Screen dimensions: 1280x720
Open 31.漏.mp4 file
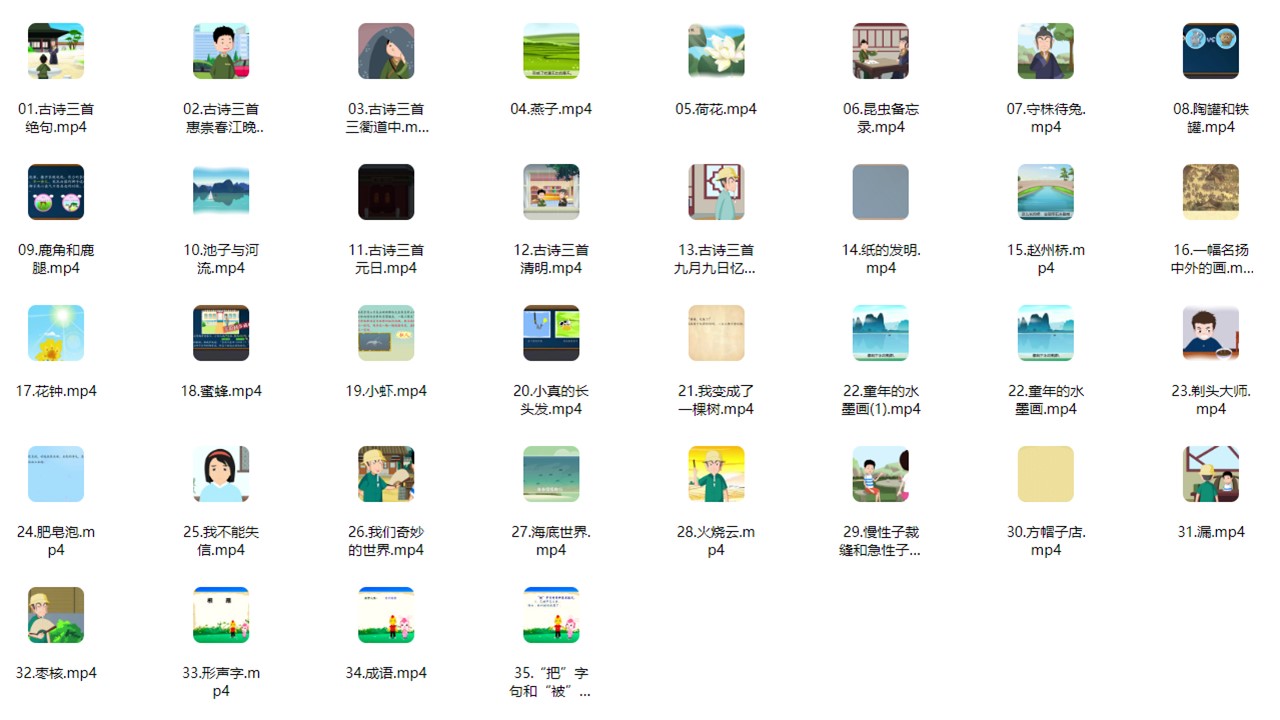coord(1211,474)
